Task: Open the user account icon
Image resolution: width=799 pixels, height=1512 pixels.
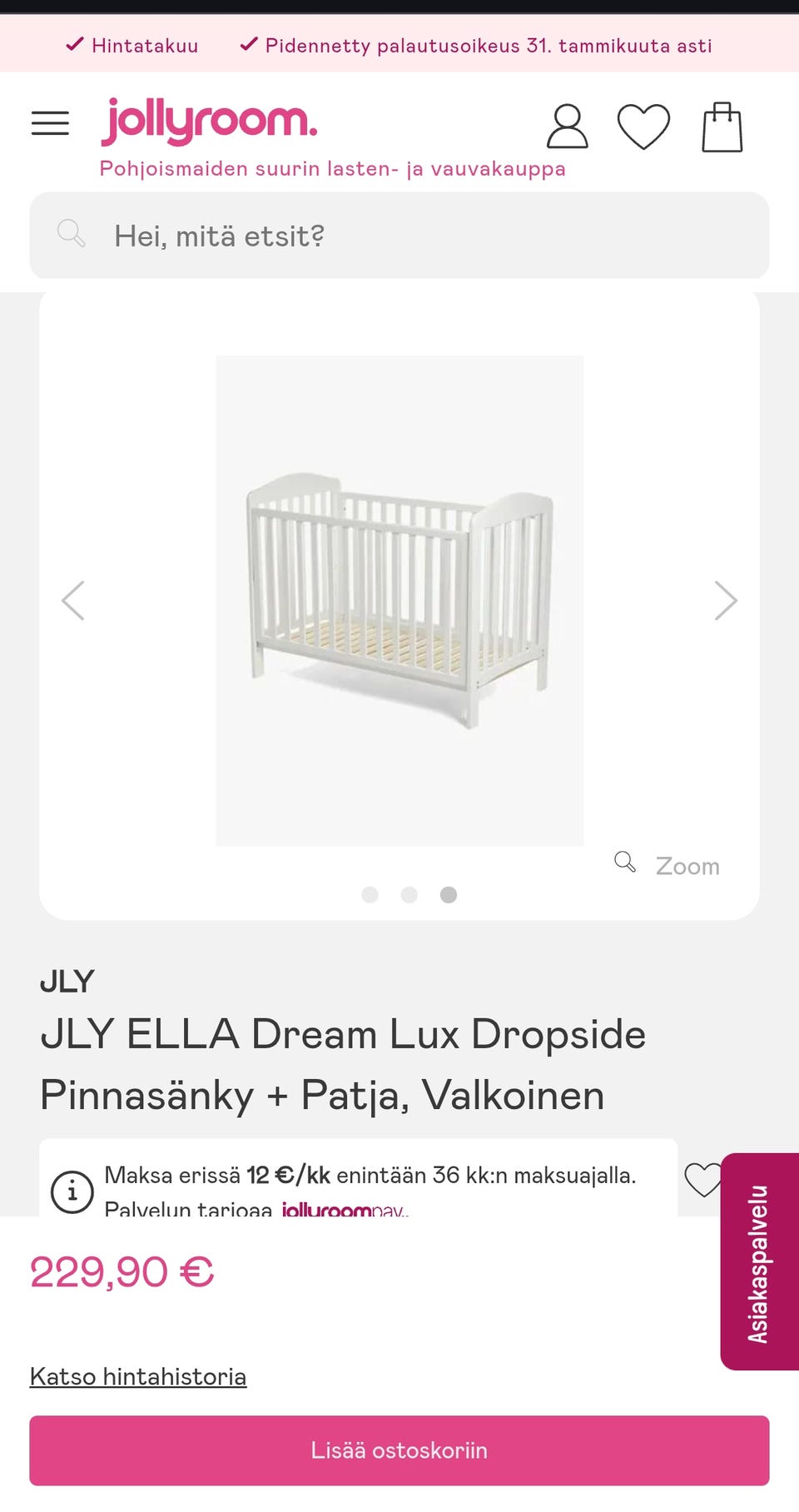Action: [x=567, y=127]
